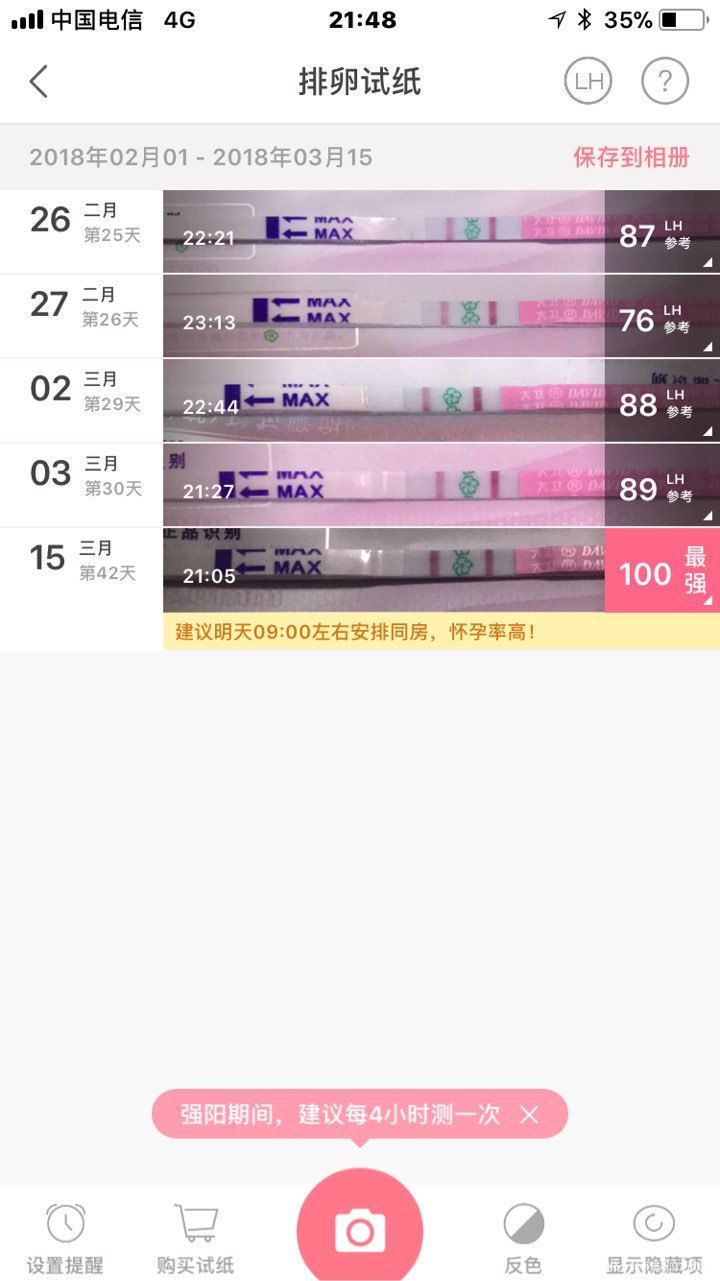Tap the back arrow to leave 排卵试纸
Viewport: 720px width, 1281px height.
point(38,80)
